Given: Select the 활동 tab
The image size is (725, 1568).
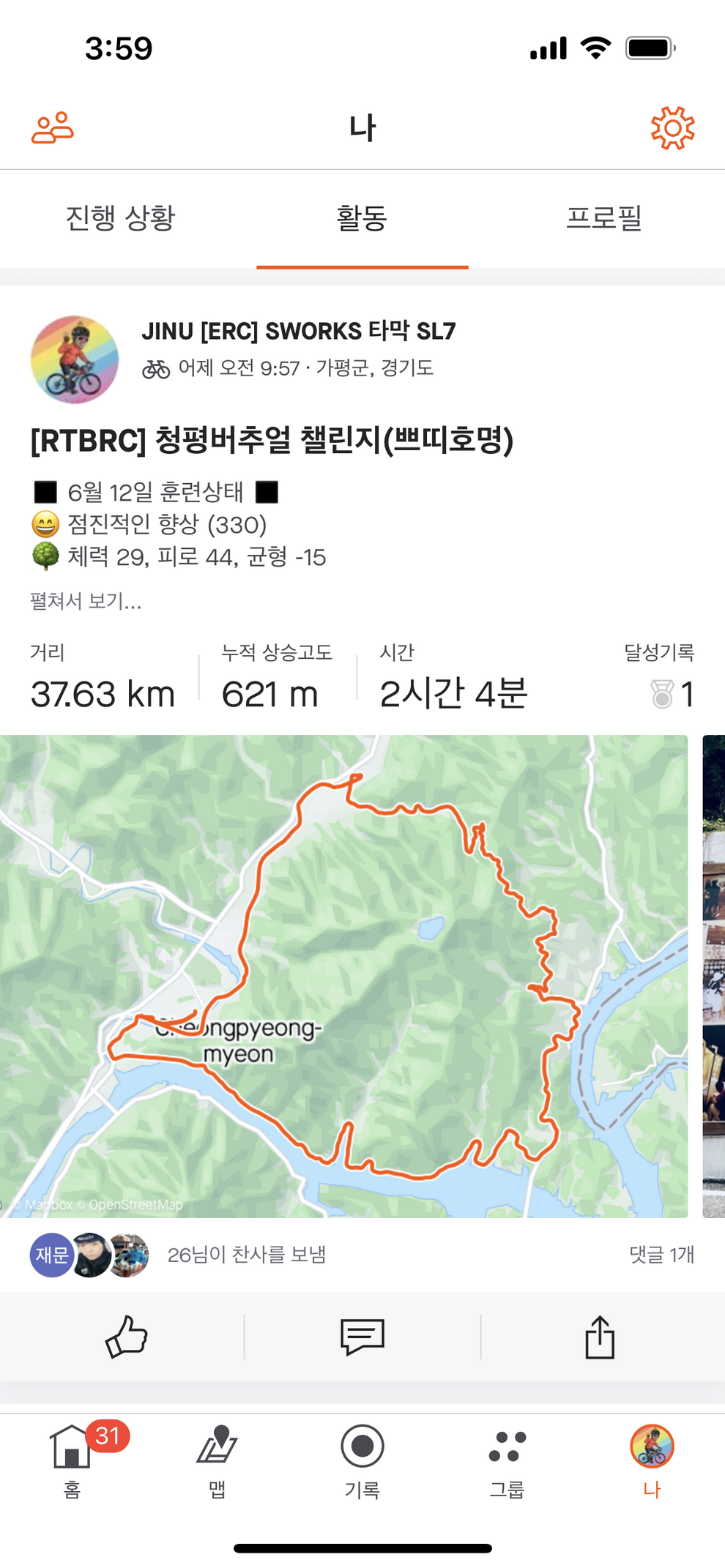Looking at the screenshot, I should click(x=362, y=218).
